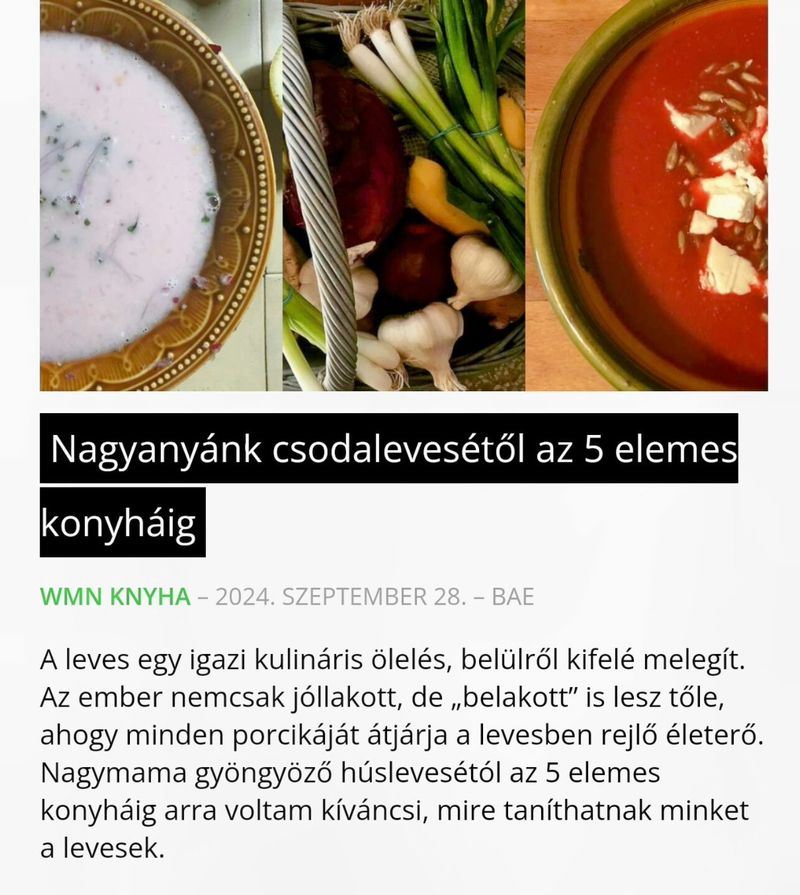Image resolution: width=800 pixels, height=895 pixels.
Task: Open the soup article via its photo
Action: click(x=404, y=195)
